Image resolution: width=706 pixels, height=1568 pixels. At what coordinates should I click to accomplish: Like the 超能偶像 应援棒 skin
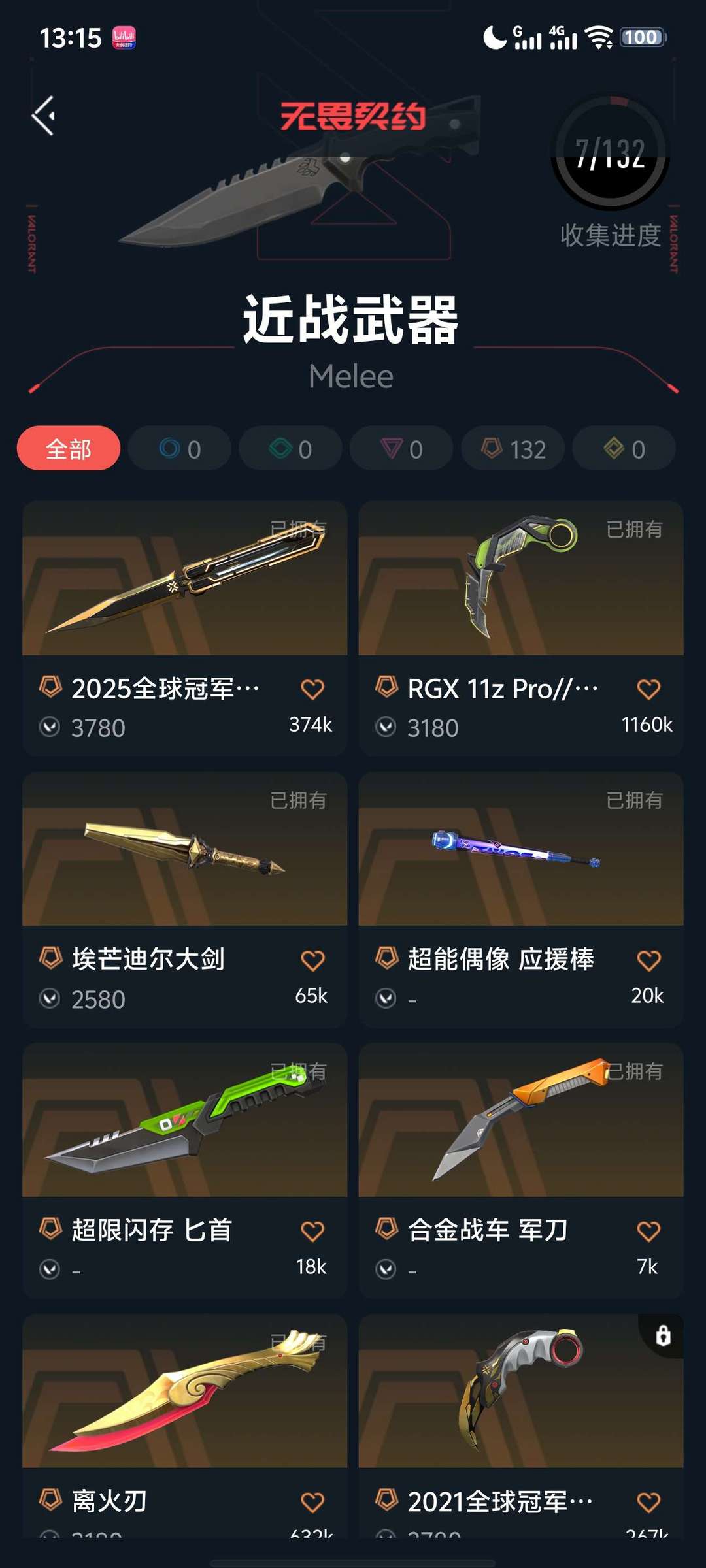tap(648, 960)
